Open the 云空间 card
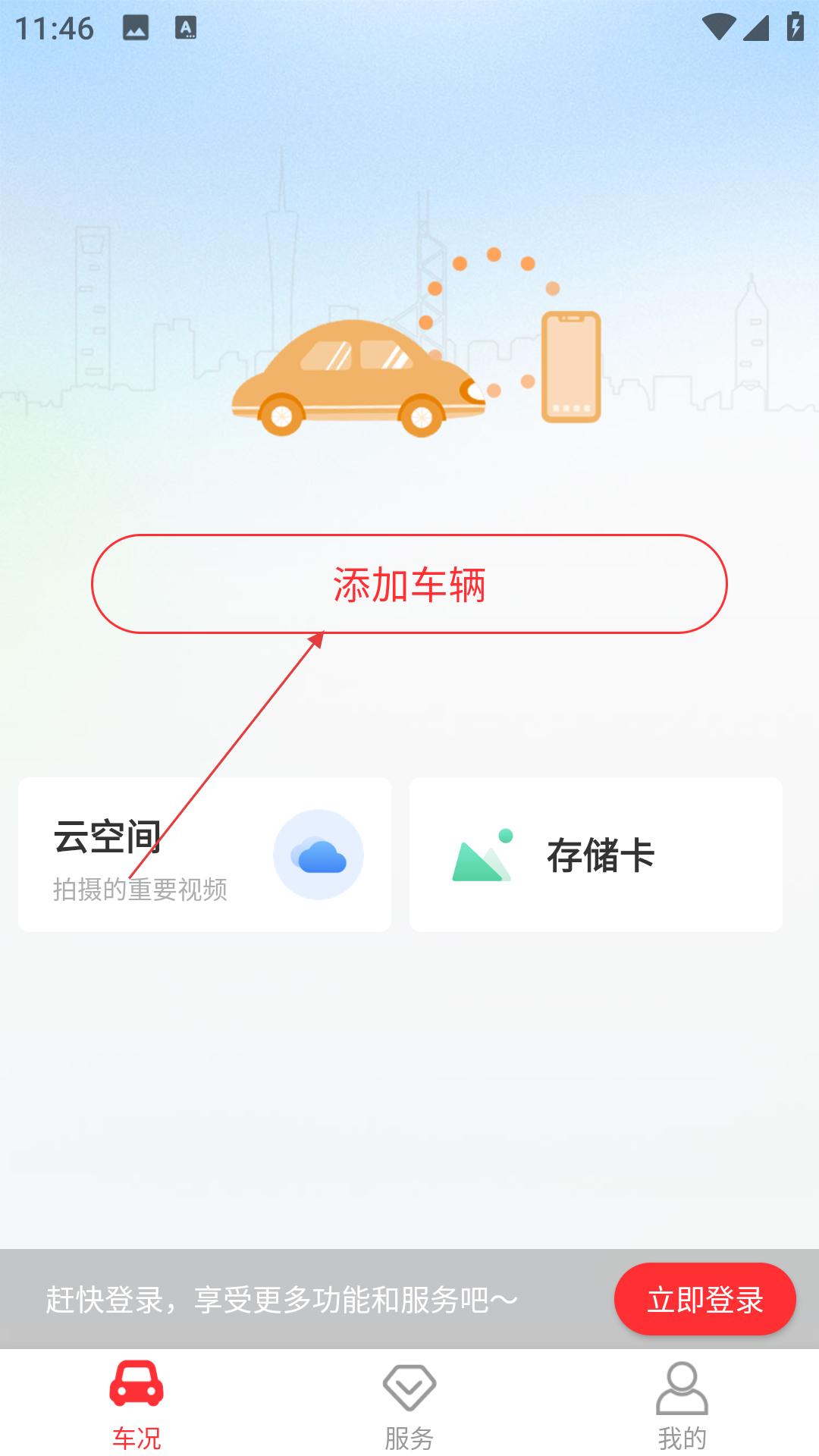Image resolution: width=819 pixels, height=1456 pixels. click(x=205, y=855)
